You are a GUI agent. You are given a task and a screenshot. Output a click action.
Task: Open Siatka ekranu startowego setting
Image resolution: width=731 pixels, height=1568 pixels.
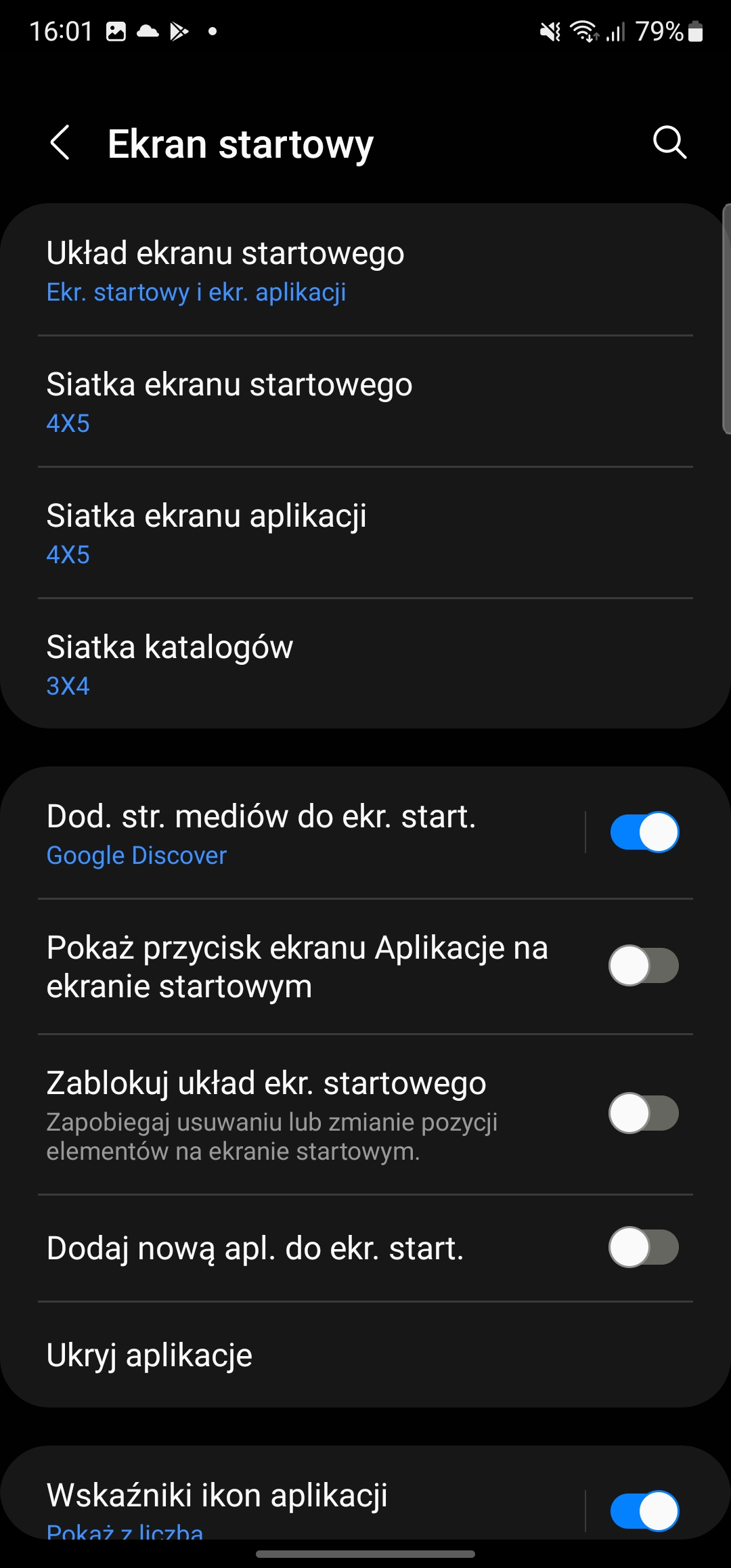tap(365, 402)
